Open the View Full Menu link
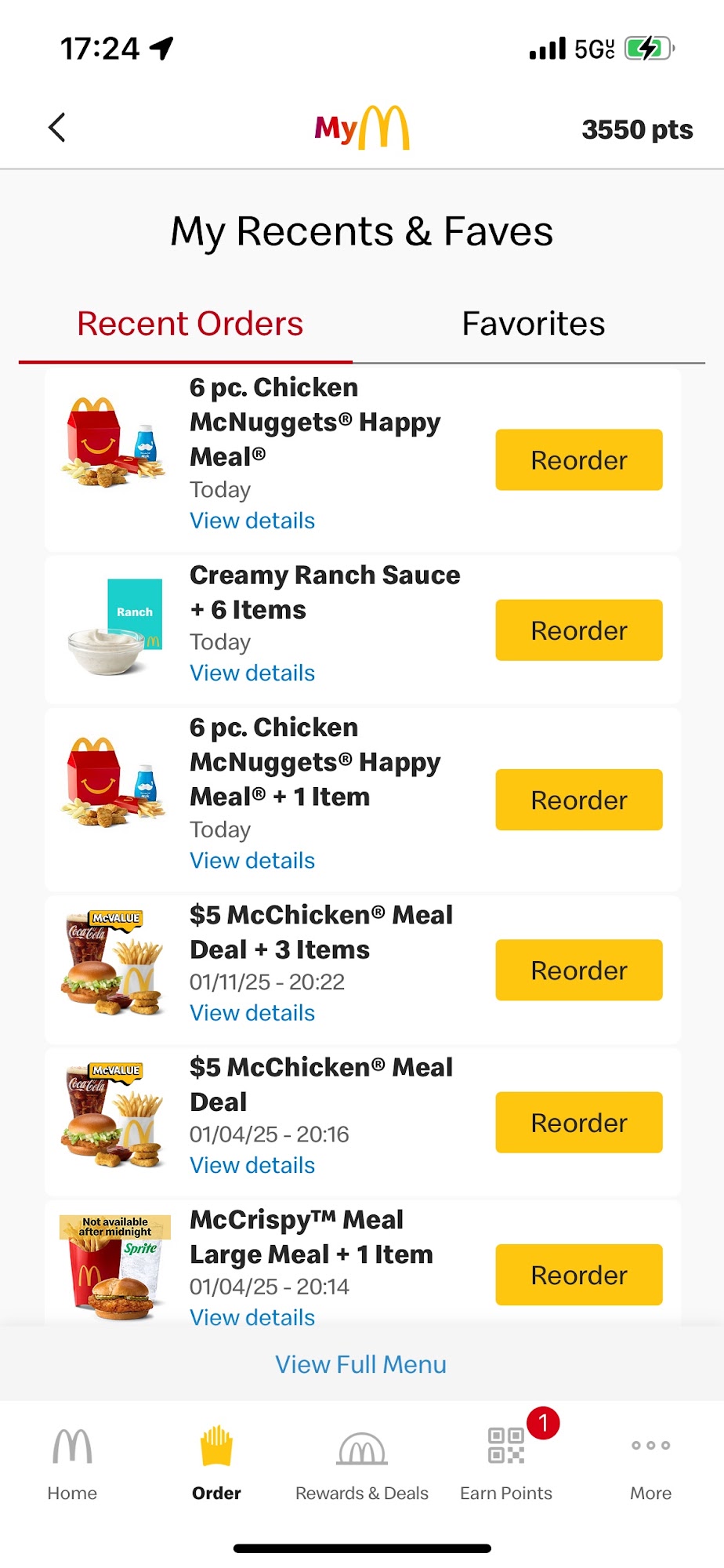The image size is (724, 1568). tap(360, 1364)
